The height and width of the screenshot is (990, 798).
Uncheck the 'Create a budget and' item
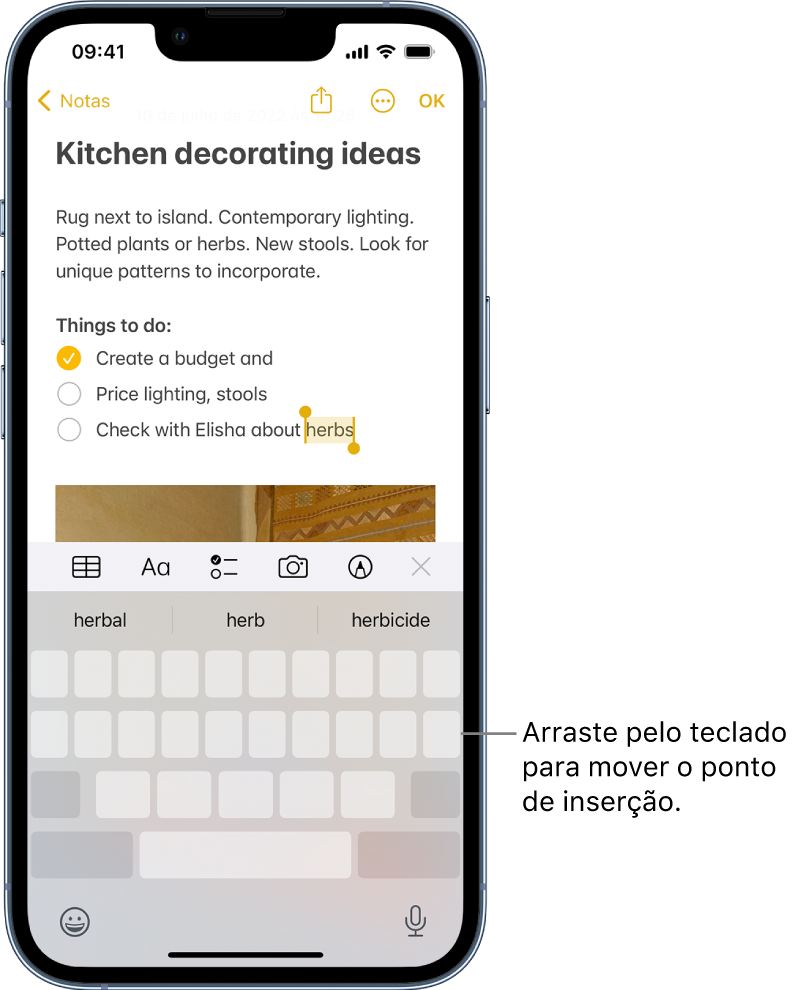click(68, 357)
